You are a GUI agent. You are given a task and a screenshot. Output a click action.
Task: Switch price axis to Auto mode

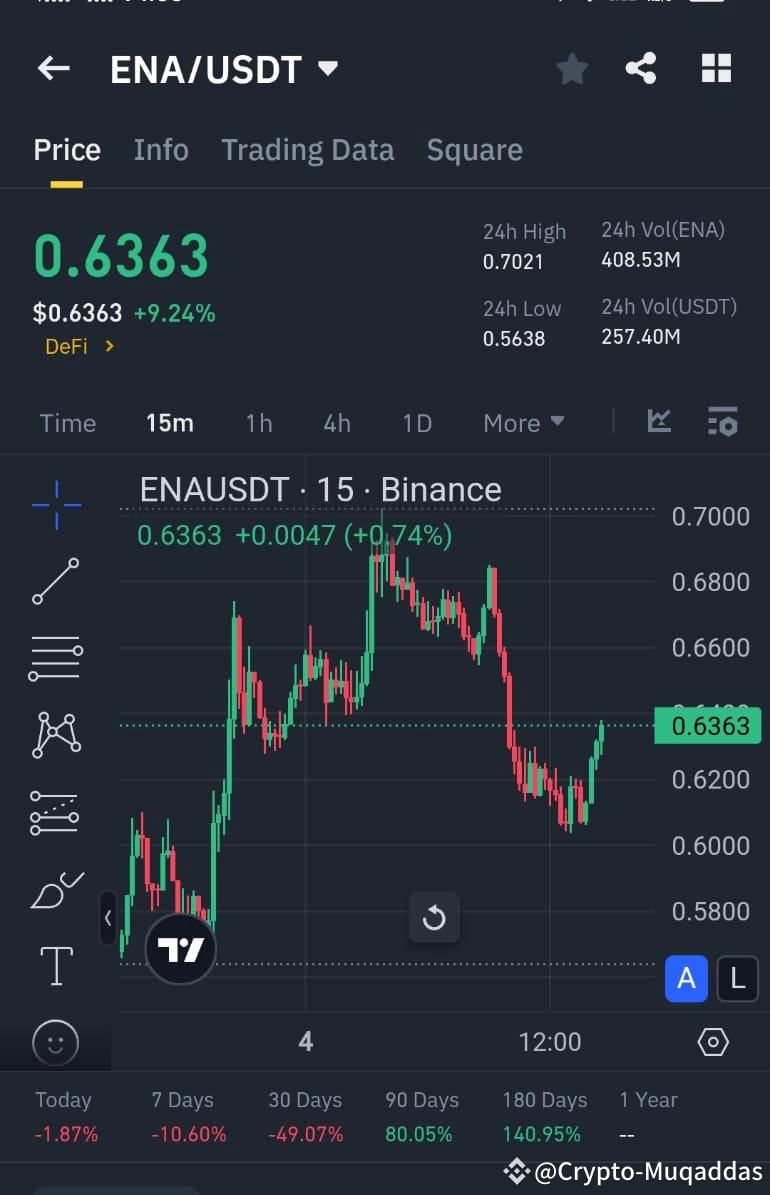click(686, 979)
